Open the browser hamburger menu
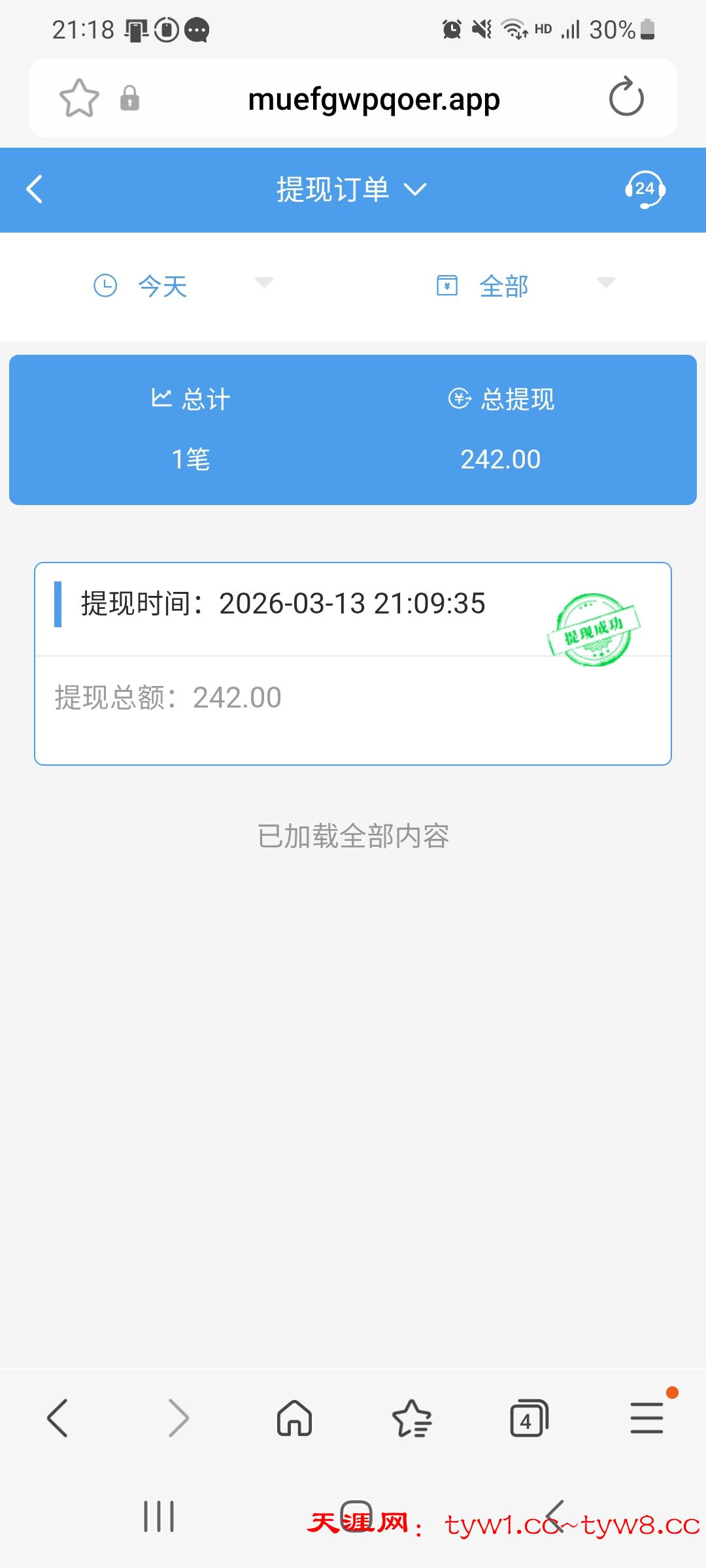706x1568 pixels. pyautogui.click(x=646, y=1418)
